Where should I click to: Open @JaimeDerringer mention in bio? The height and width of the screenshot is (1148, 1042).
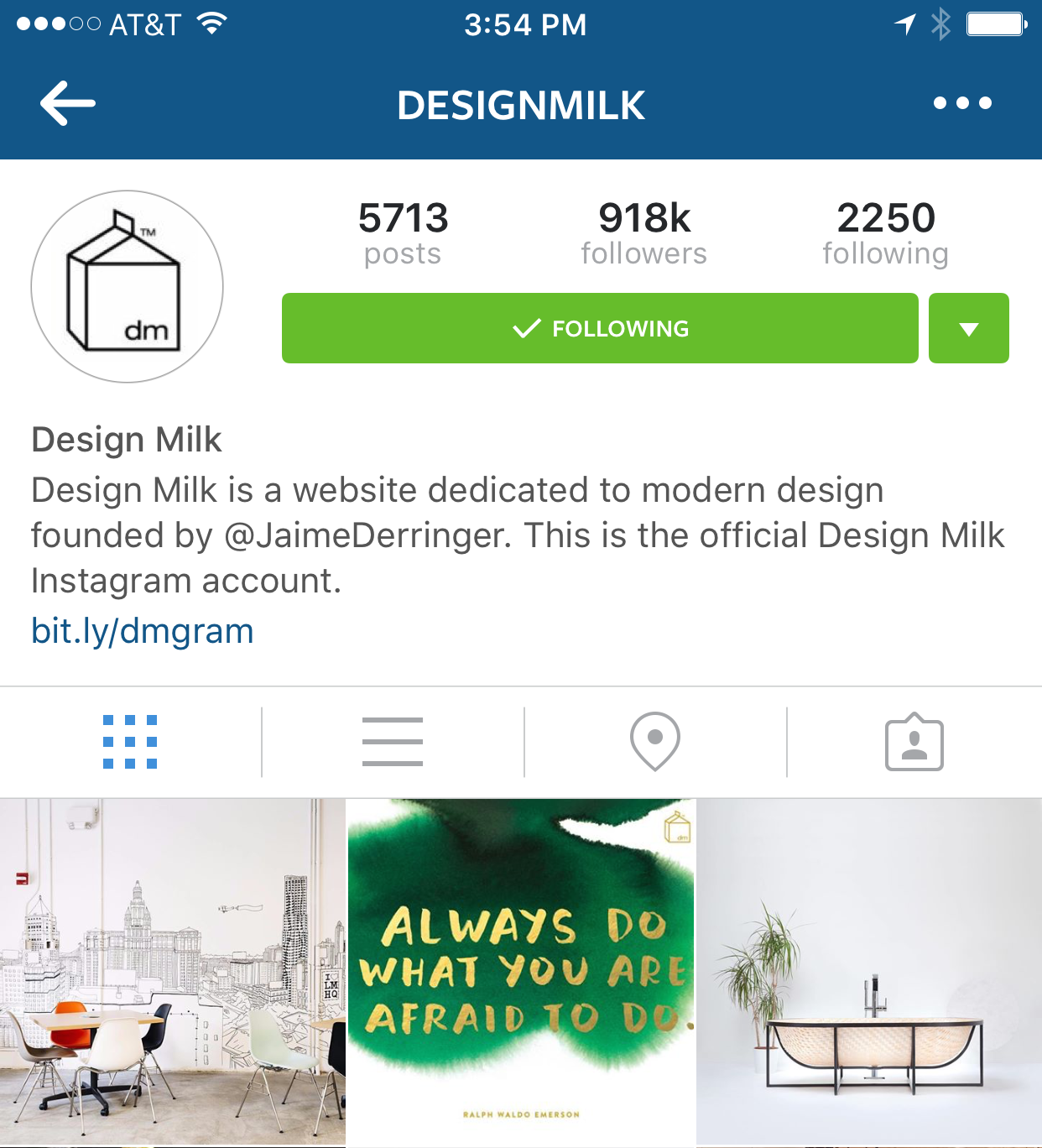click(x=367, y=535)
